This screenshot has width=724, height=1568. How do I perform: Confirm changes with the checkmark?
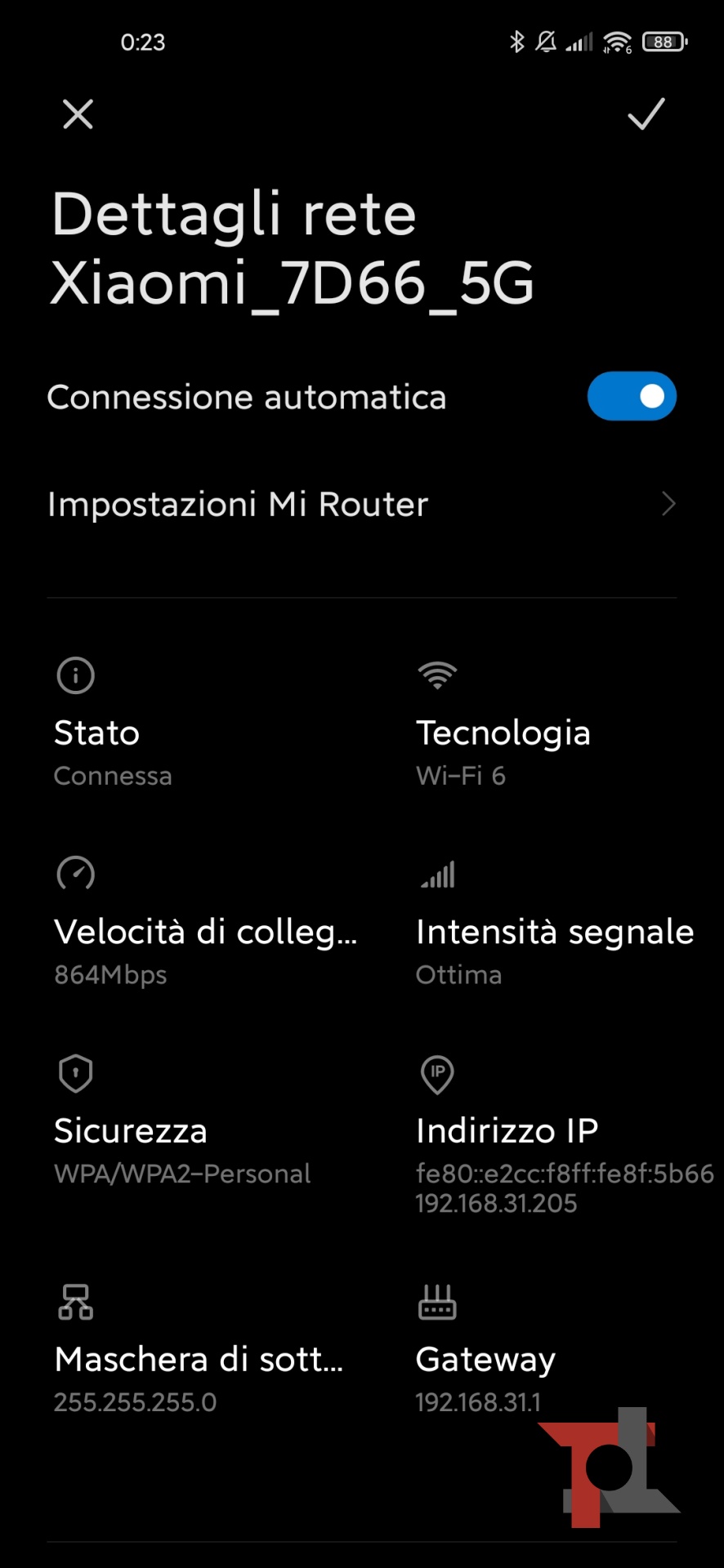point(646,114)
